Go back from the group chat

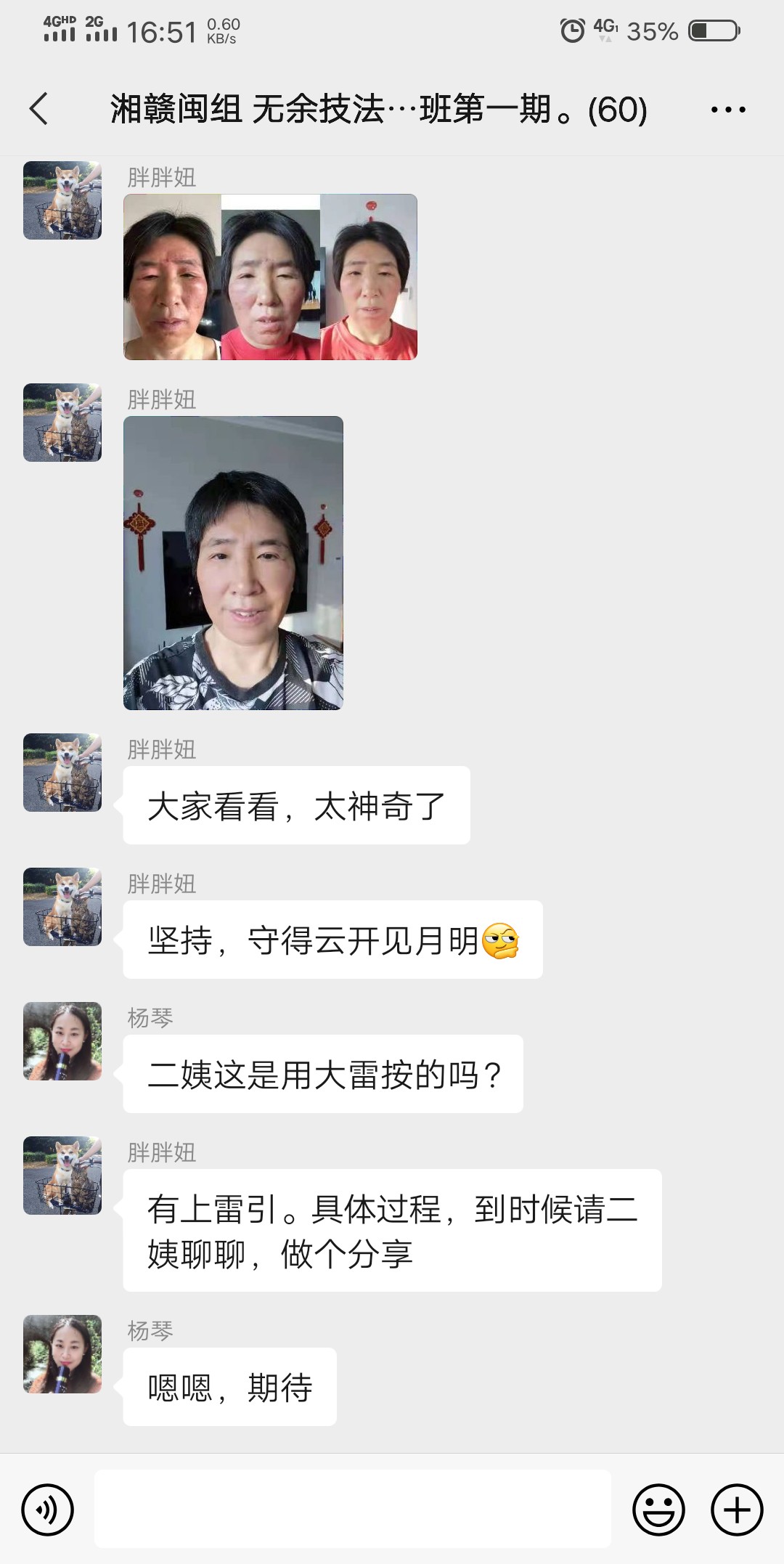[x=38, y=109]
